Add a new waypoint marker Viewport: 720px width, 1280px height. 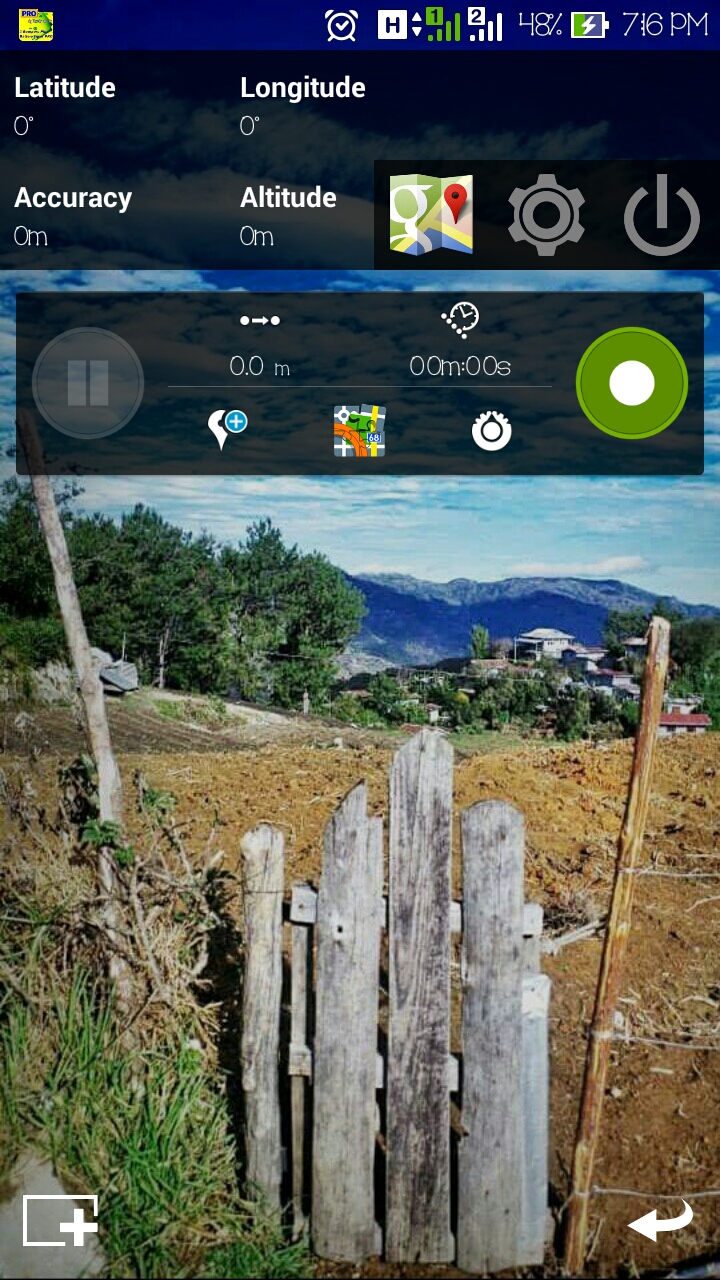pos(227,430)
